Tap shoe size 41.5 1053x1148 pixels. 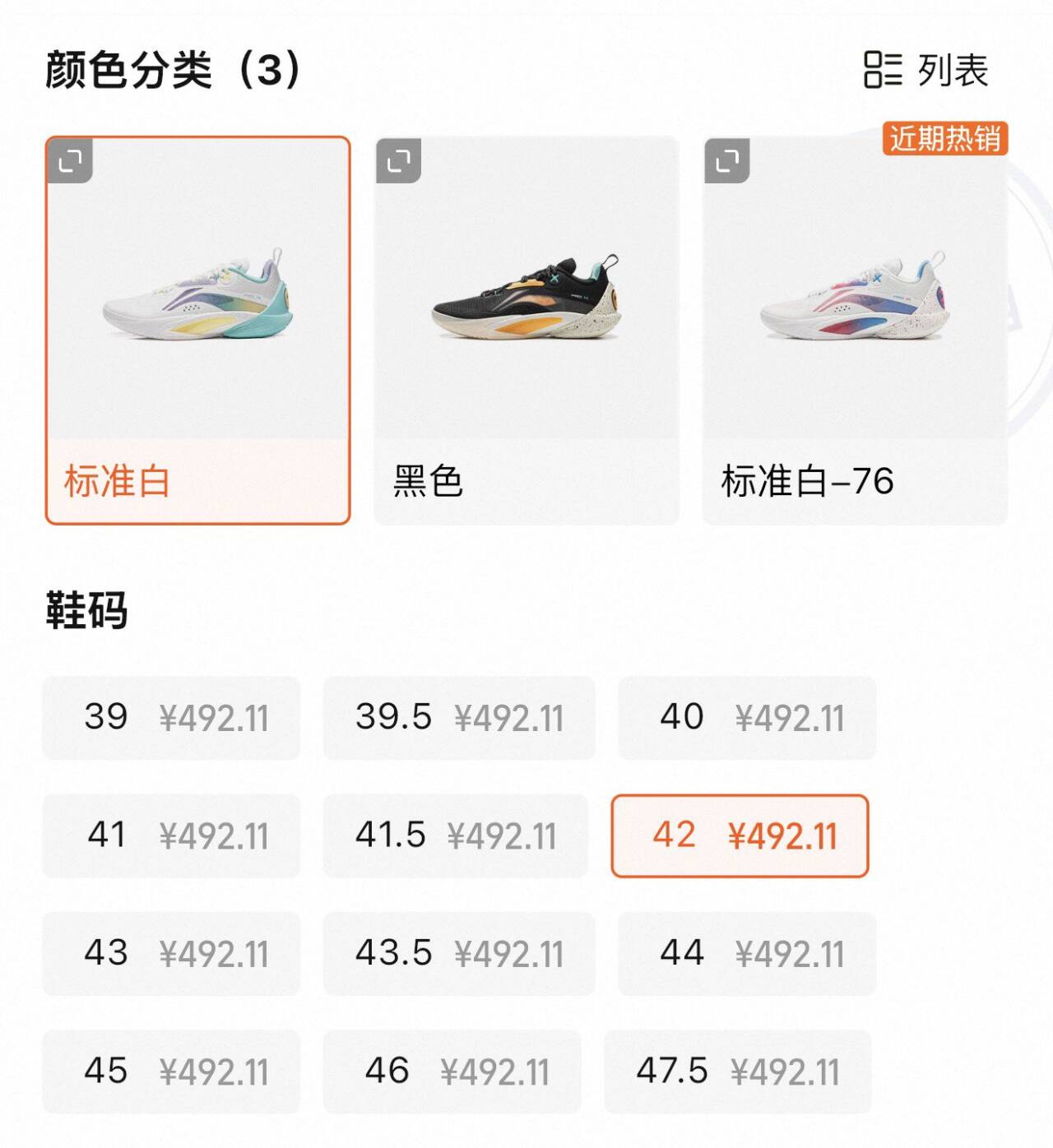455,836
